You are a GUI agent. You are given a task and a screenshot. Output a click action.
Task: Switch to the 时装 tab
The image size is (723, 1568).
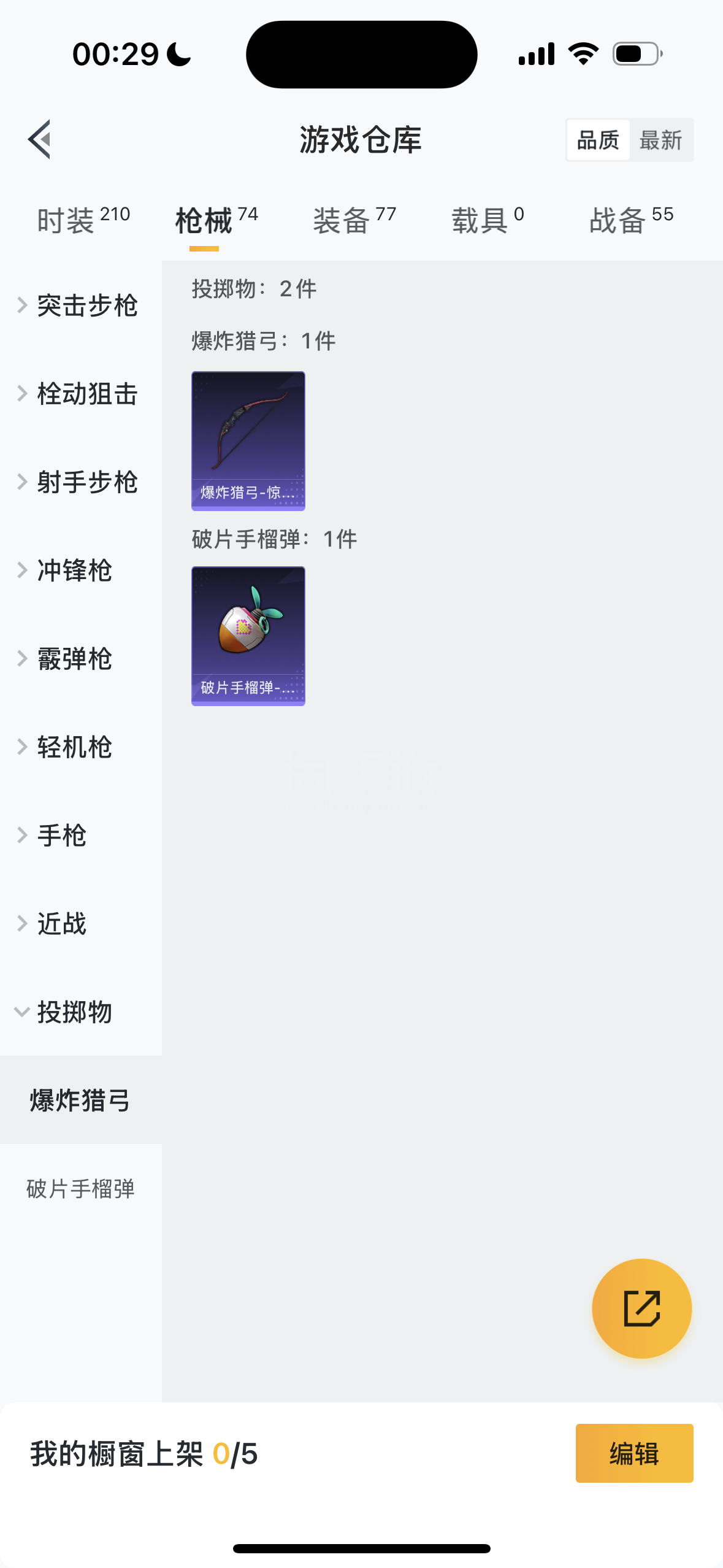83,220
